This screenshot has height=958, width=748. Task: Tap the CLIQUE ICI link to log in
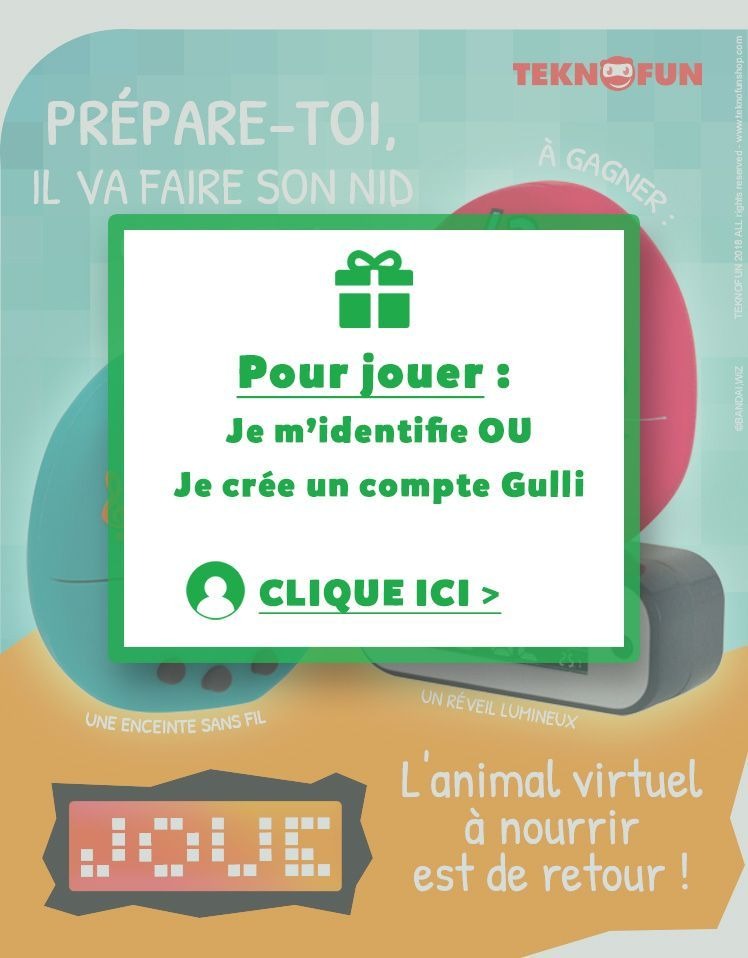[378, 593]
